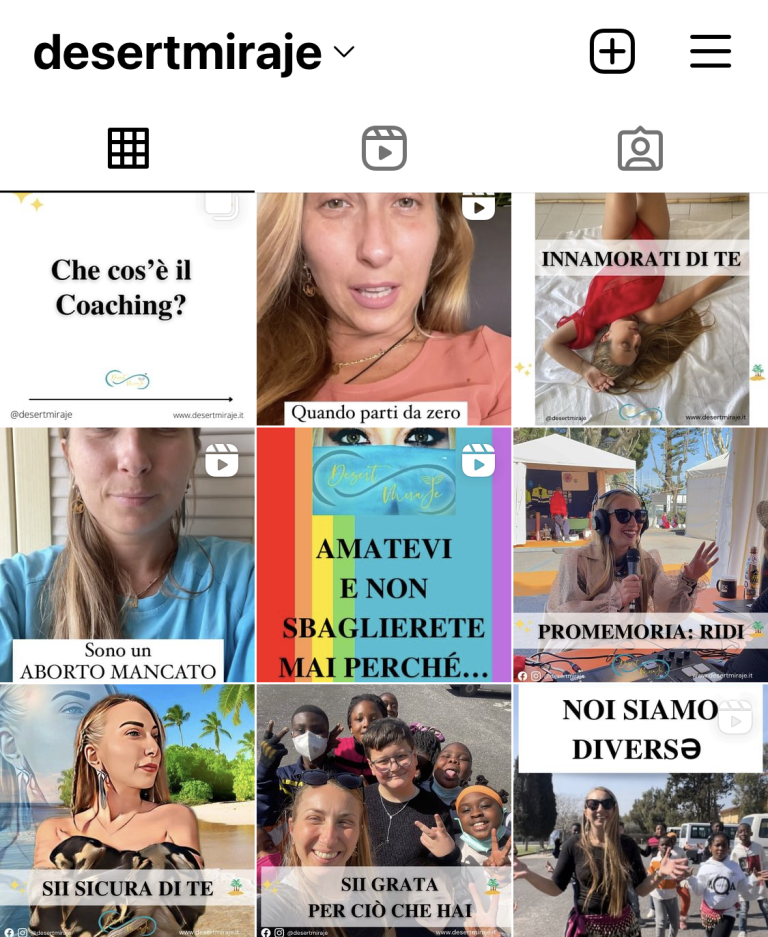Image resolution: width=768 pixels, height=937 pixels.
Task: Open the 'AMATEVI E NON SBAGLIERETE' reel
Action: click(x=384, y=555)
